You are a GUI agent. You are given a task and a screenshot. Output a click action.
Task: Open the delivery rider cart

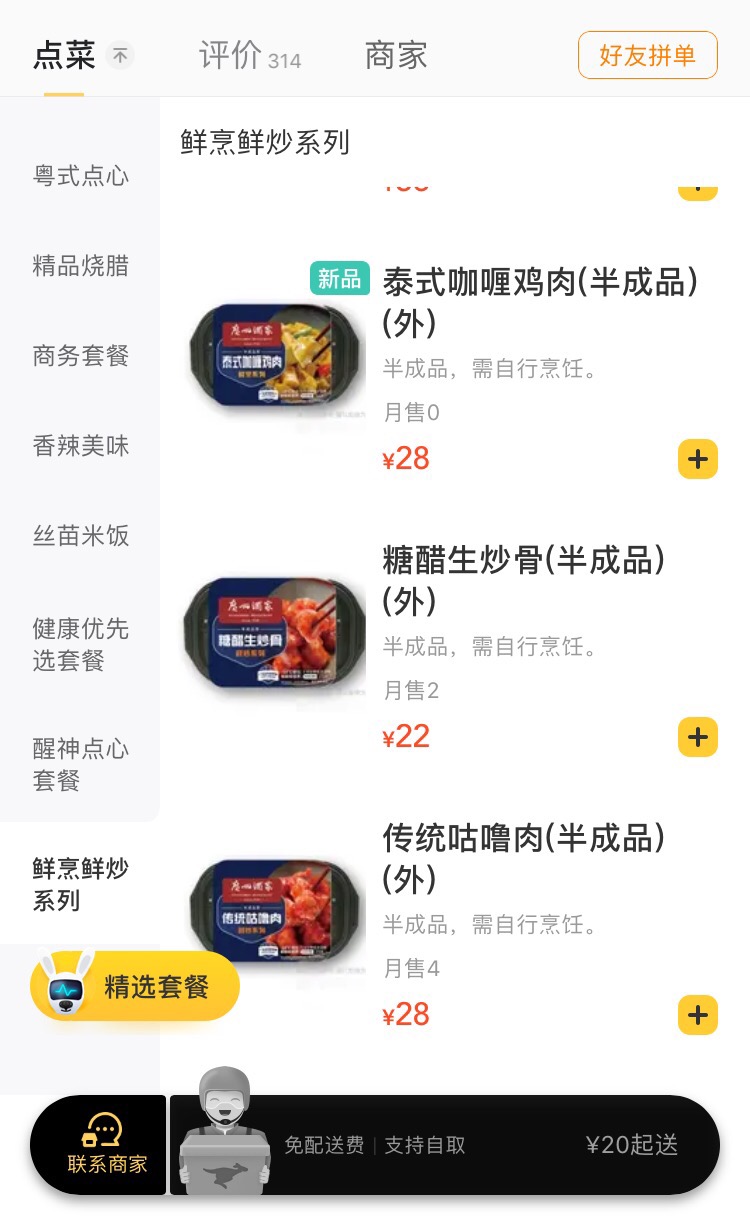click(x=224, y=1140)
